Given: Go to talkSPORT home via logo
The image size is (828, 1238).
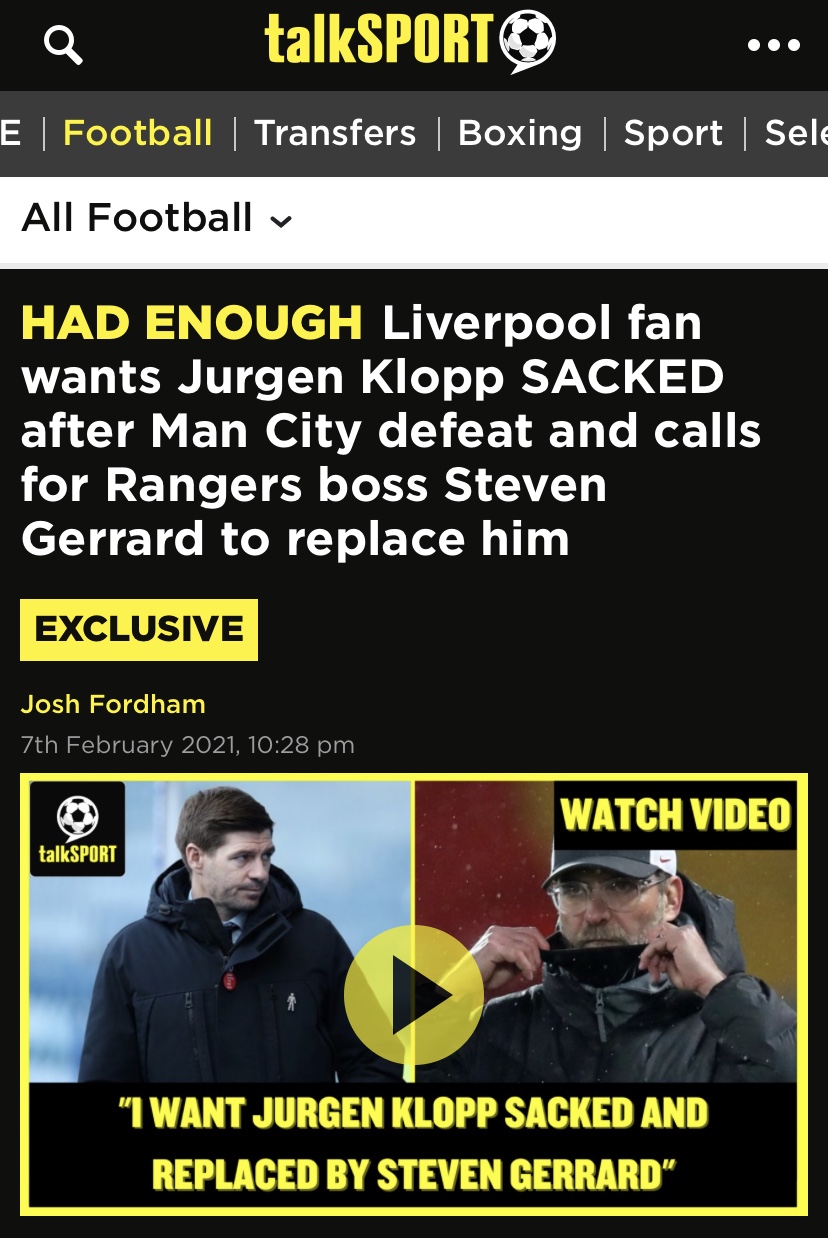Looking at the screenshot, I should tap(410, 42).
